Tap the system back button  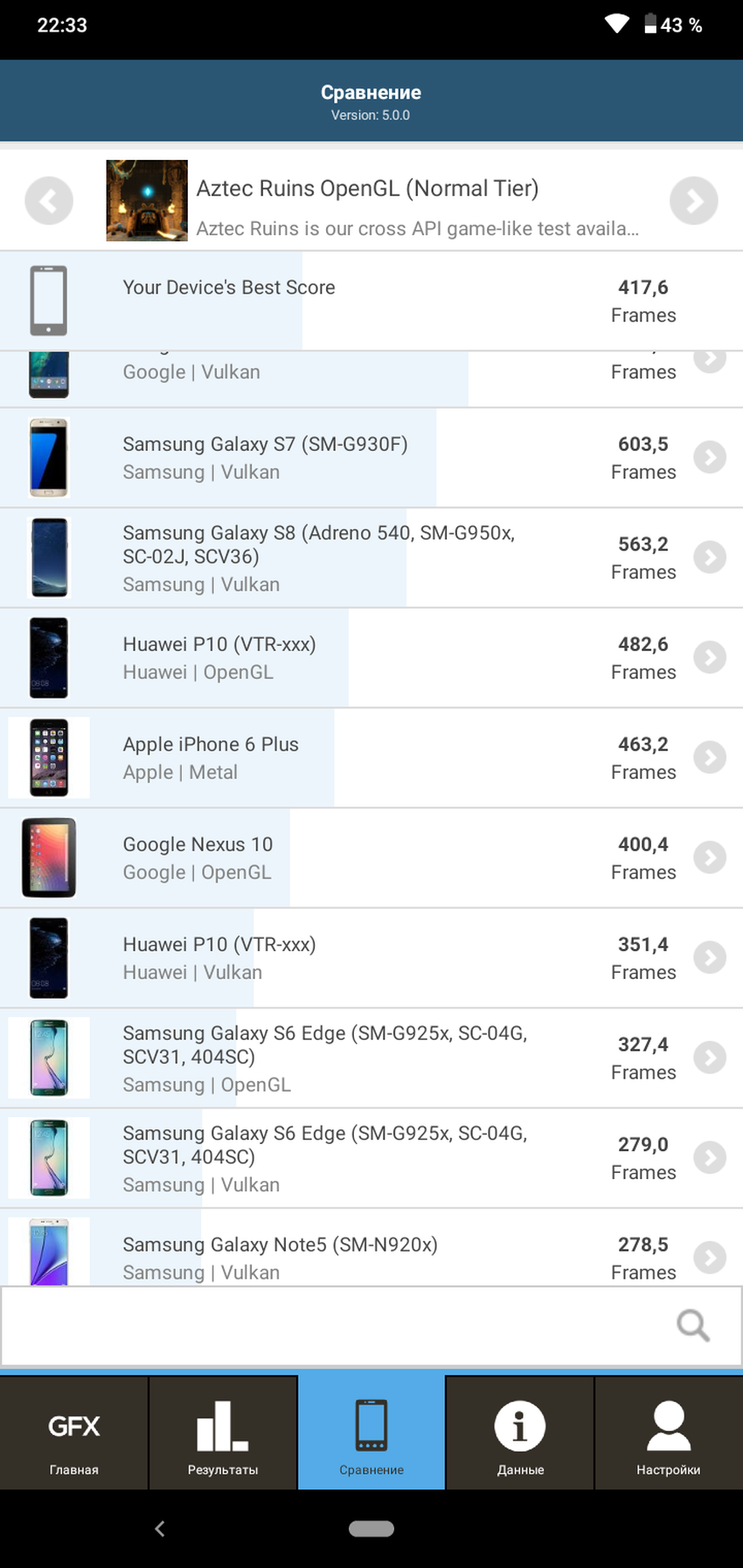(160, 1529)
